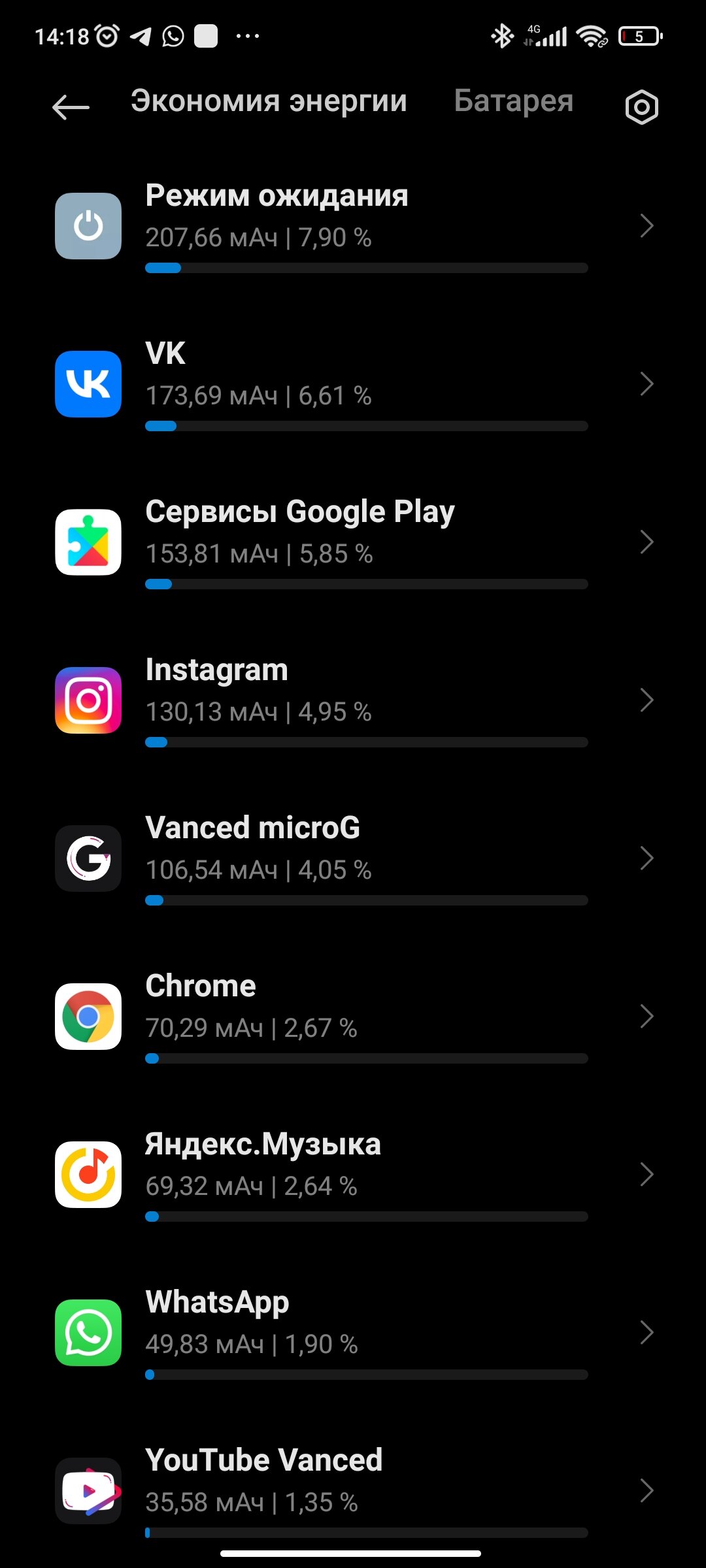Screen dimensions: 706x1568
Task: Show Яндекс.Музыка power usage details
Action: [353, 1175]
